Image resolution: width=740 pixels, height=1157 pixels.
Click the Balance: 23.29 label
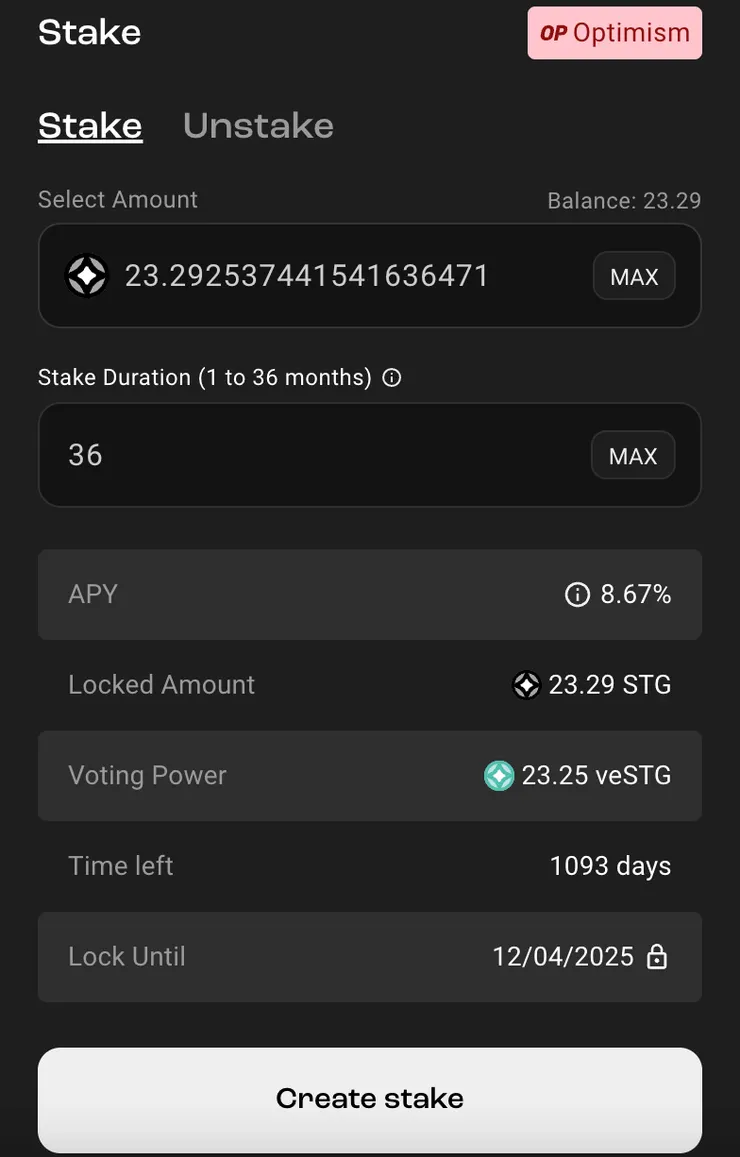tap(624, 200)
